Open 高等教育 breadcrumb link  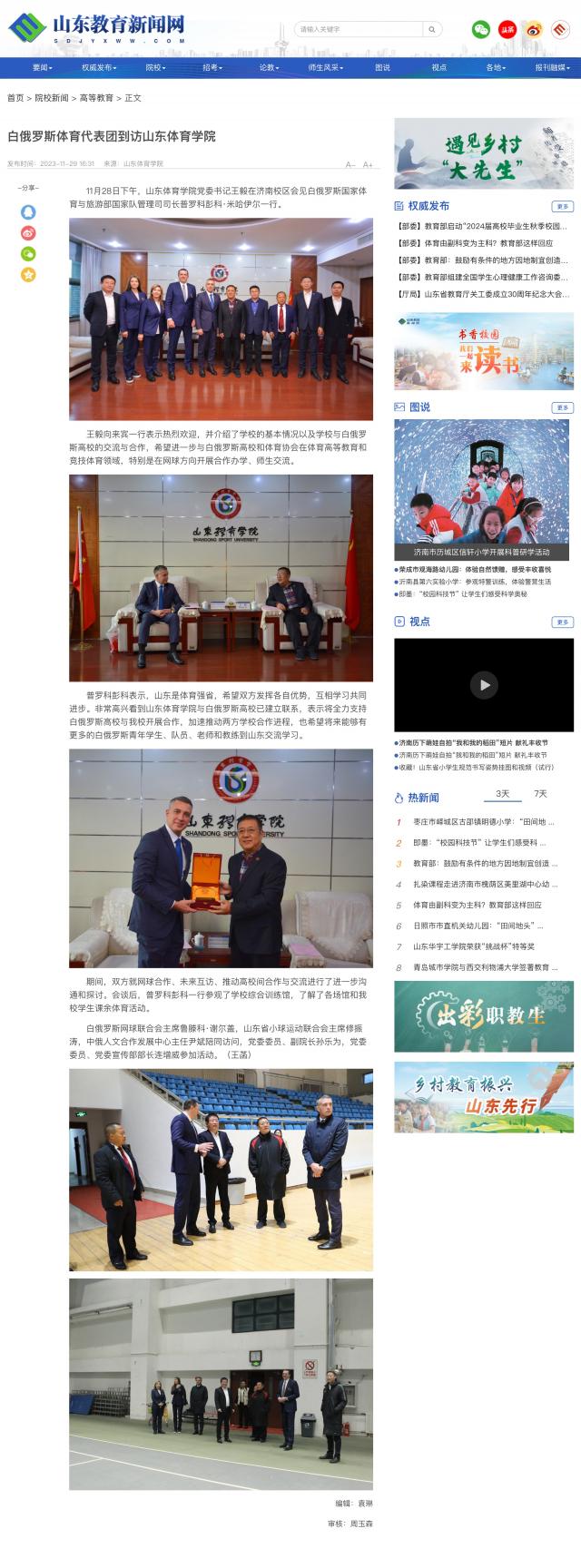[x=96, y=98]
